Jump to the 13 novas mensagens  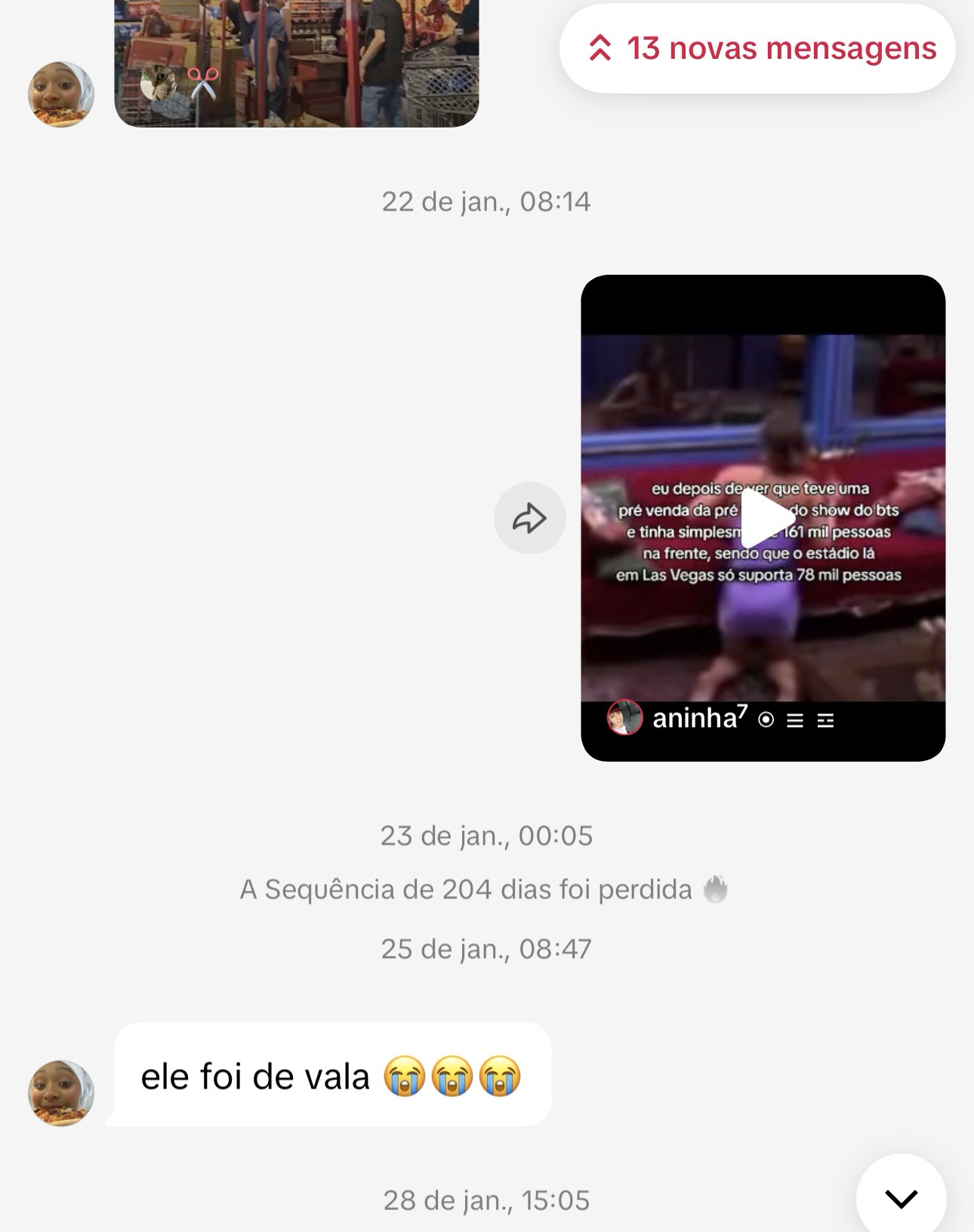757,49
